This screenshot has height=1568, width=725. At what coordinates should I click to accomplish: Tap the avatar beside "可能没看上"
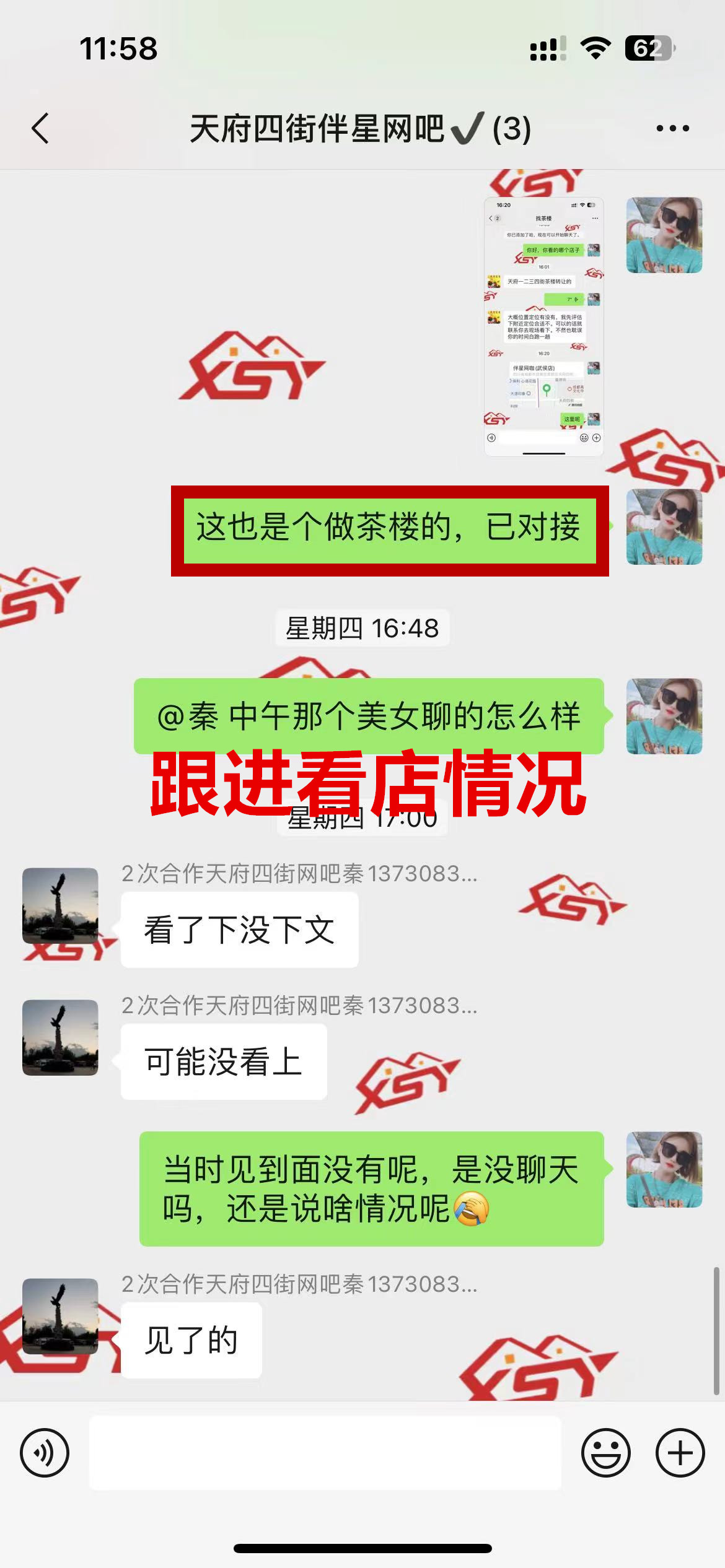click(60, 1037)
